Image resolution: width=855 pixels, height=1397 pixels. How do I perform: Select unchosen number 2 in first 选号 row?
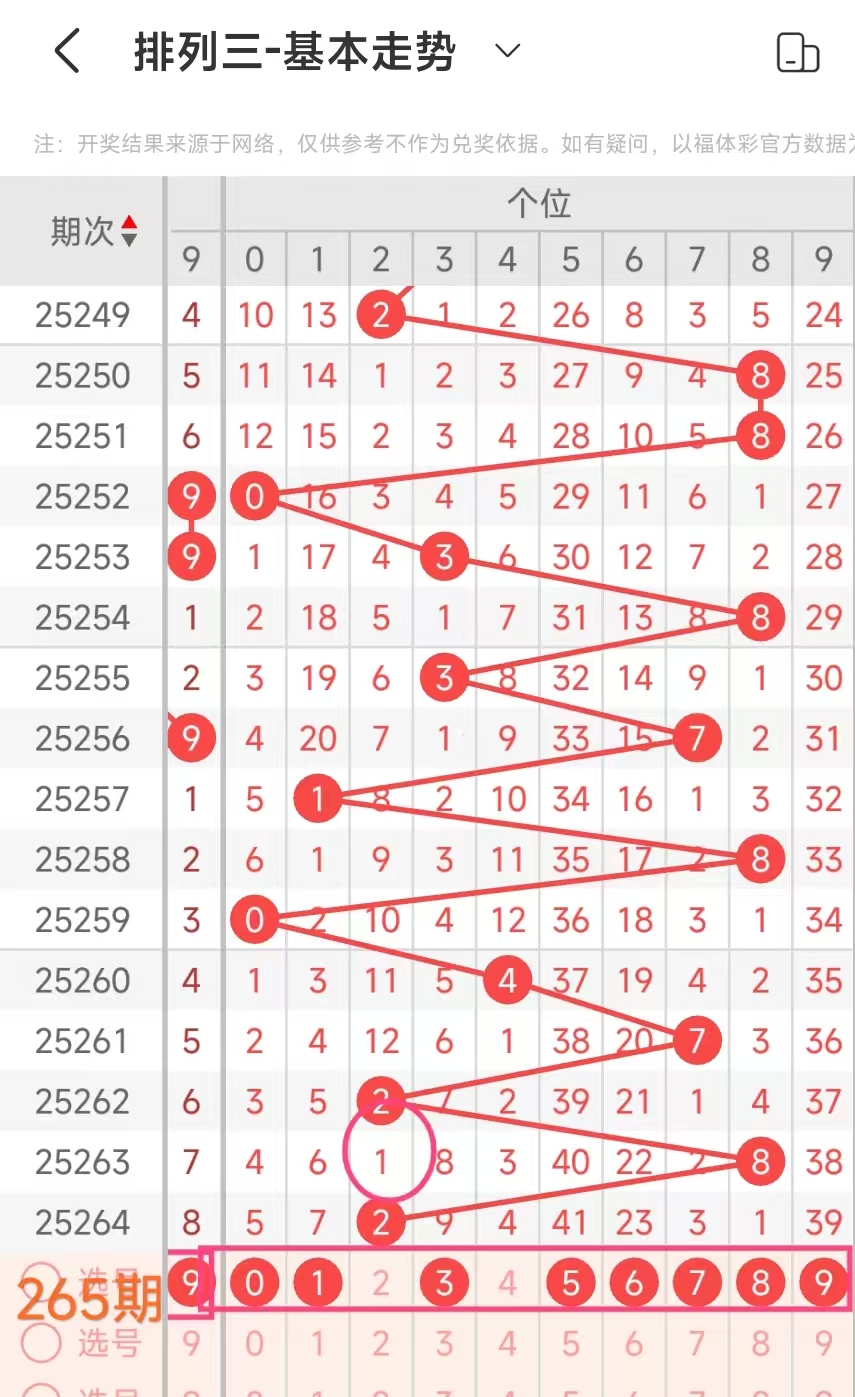click(380, 1282)
